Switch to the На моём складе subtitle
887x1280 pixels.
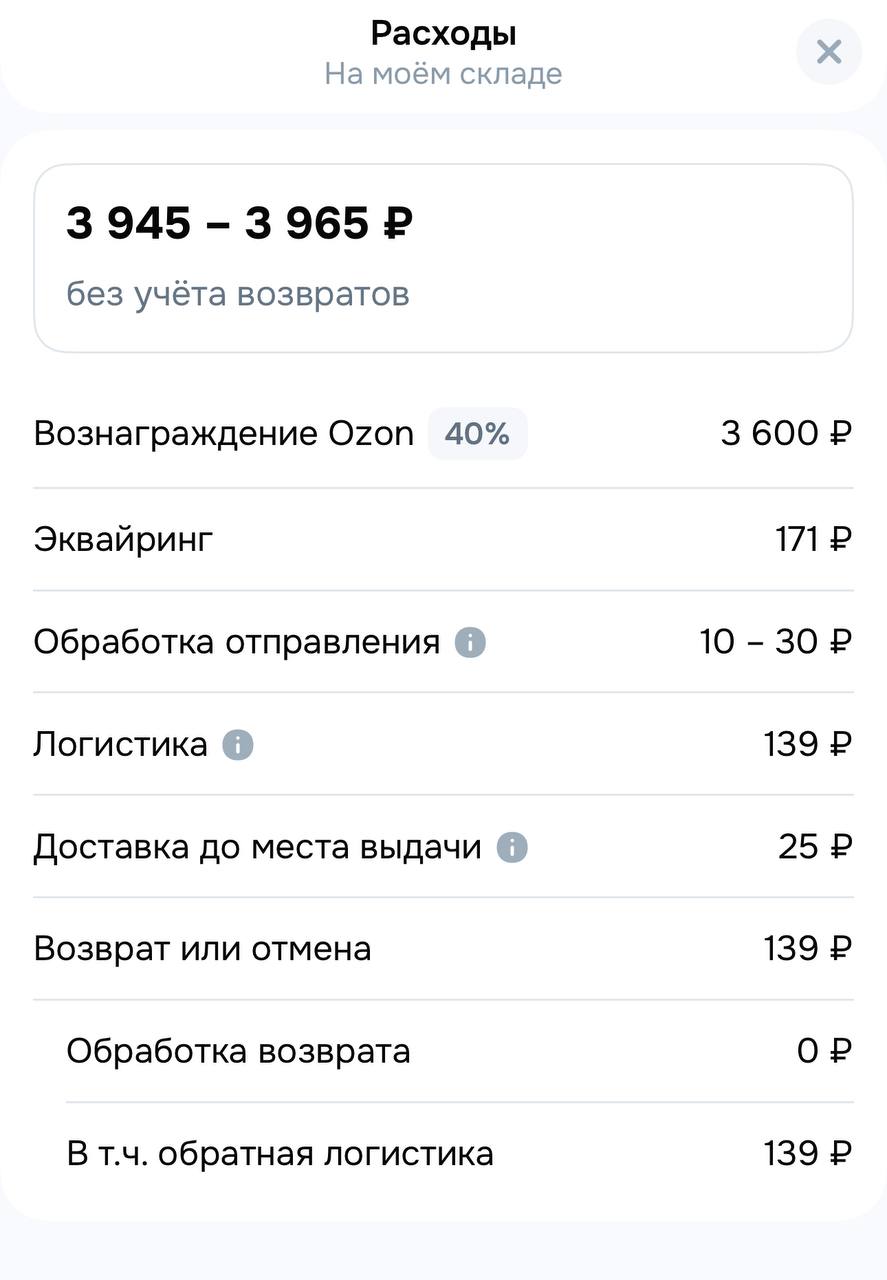pyautogui.click(x=443, y=72)
